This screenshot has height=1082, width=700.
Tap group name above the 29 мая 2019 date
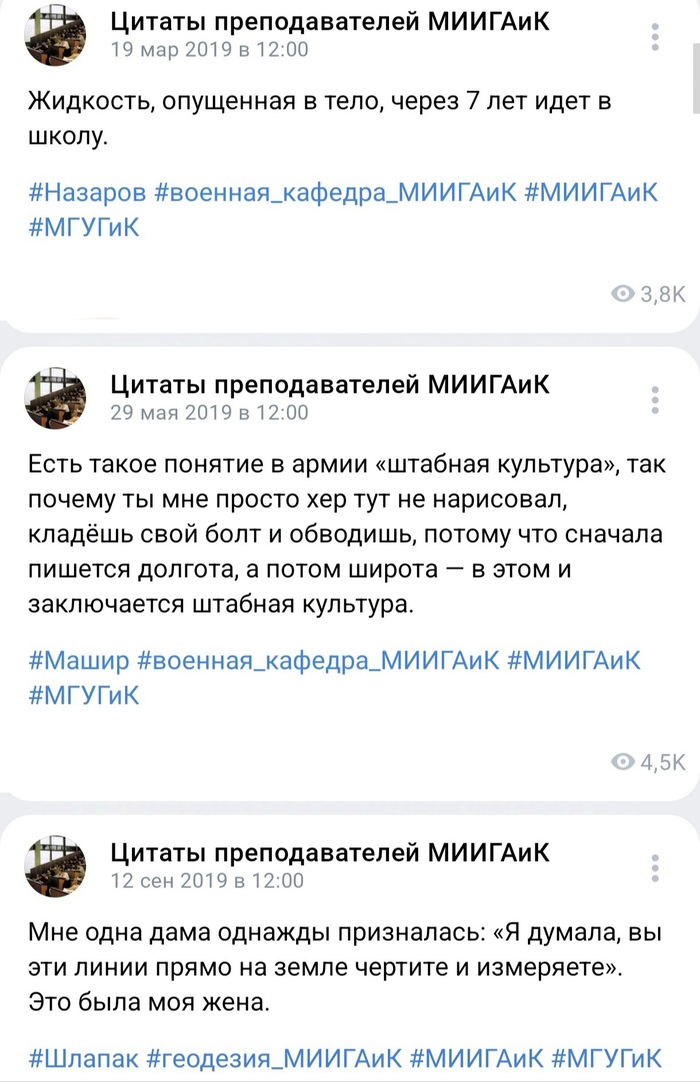pyautogui.click(x=329, y=384)
